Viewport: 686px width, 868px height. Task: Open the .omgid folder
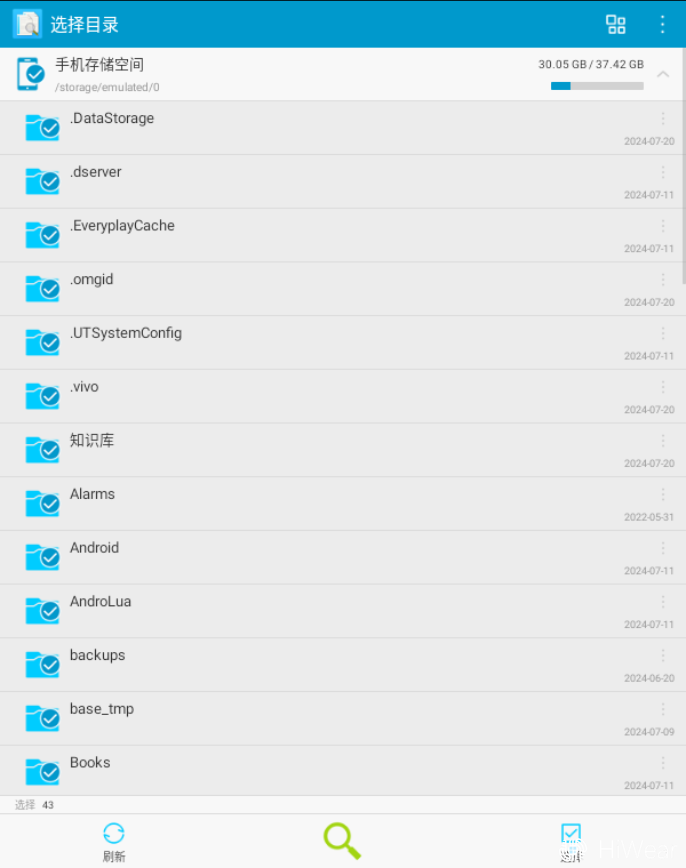pyautogui.click(x=92, y=281)
